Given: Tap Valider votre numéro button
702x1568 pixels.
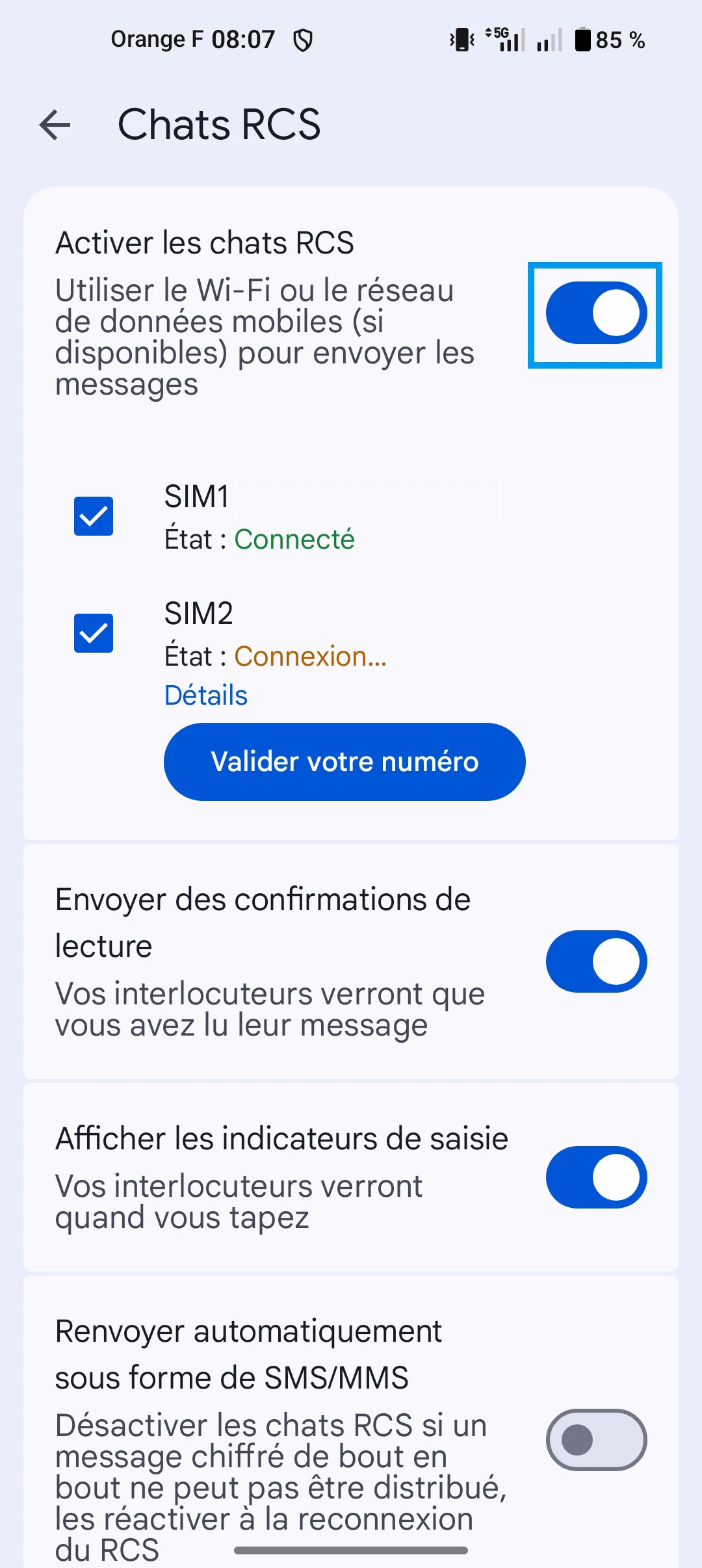Looking at the screenshot, I should pyautogui.click(x=344, y=762).
